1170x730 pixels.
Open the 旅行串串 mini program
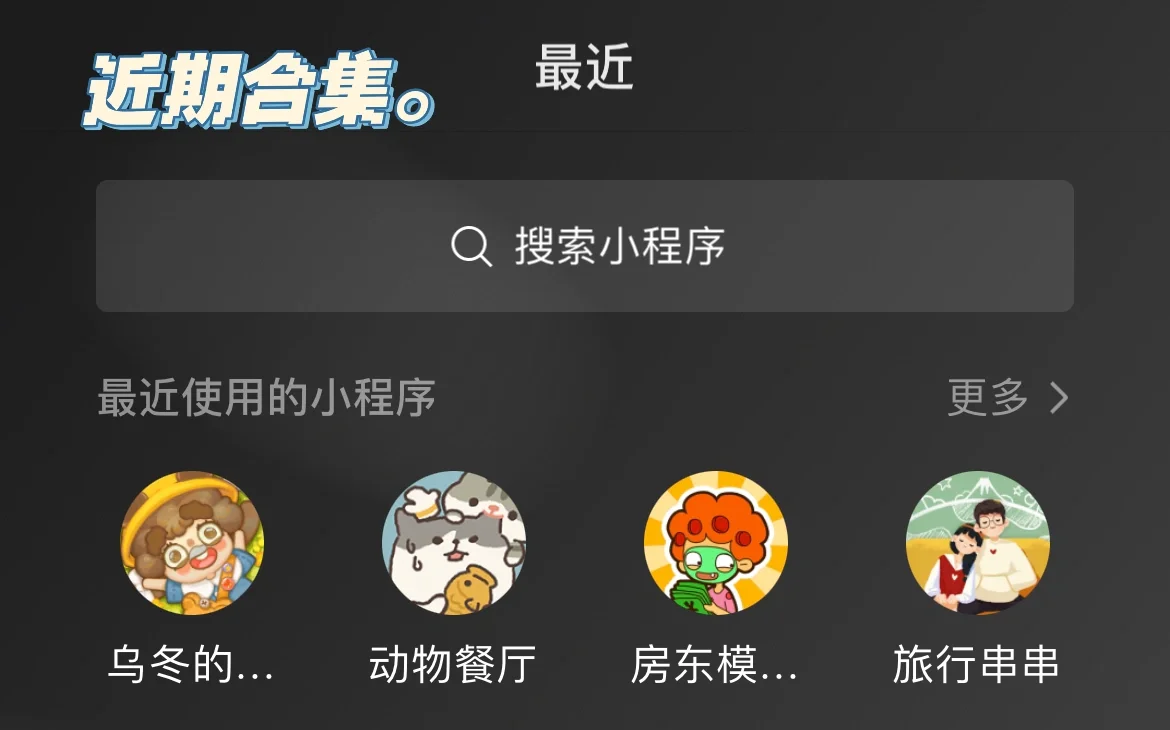(x=977, y=543)
